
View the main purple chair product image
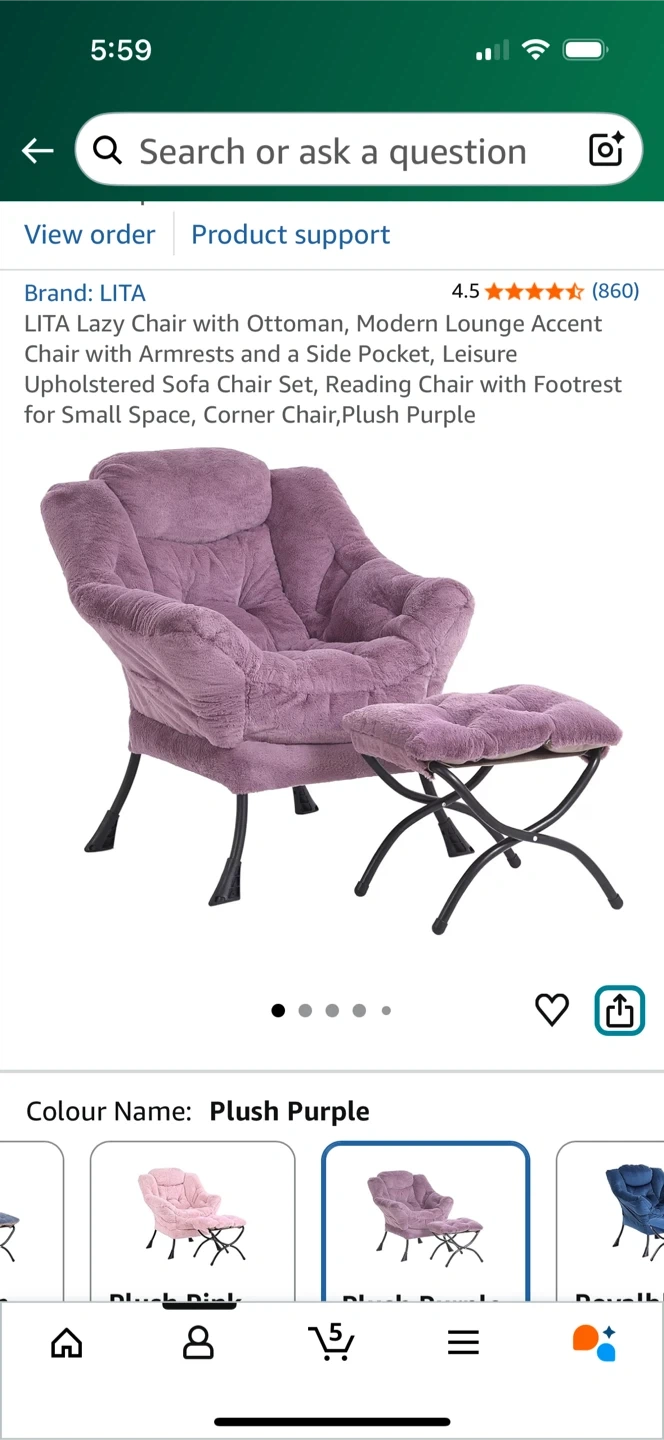(330, 690)
